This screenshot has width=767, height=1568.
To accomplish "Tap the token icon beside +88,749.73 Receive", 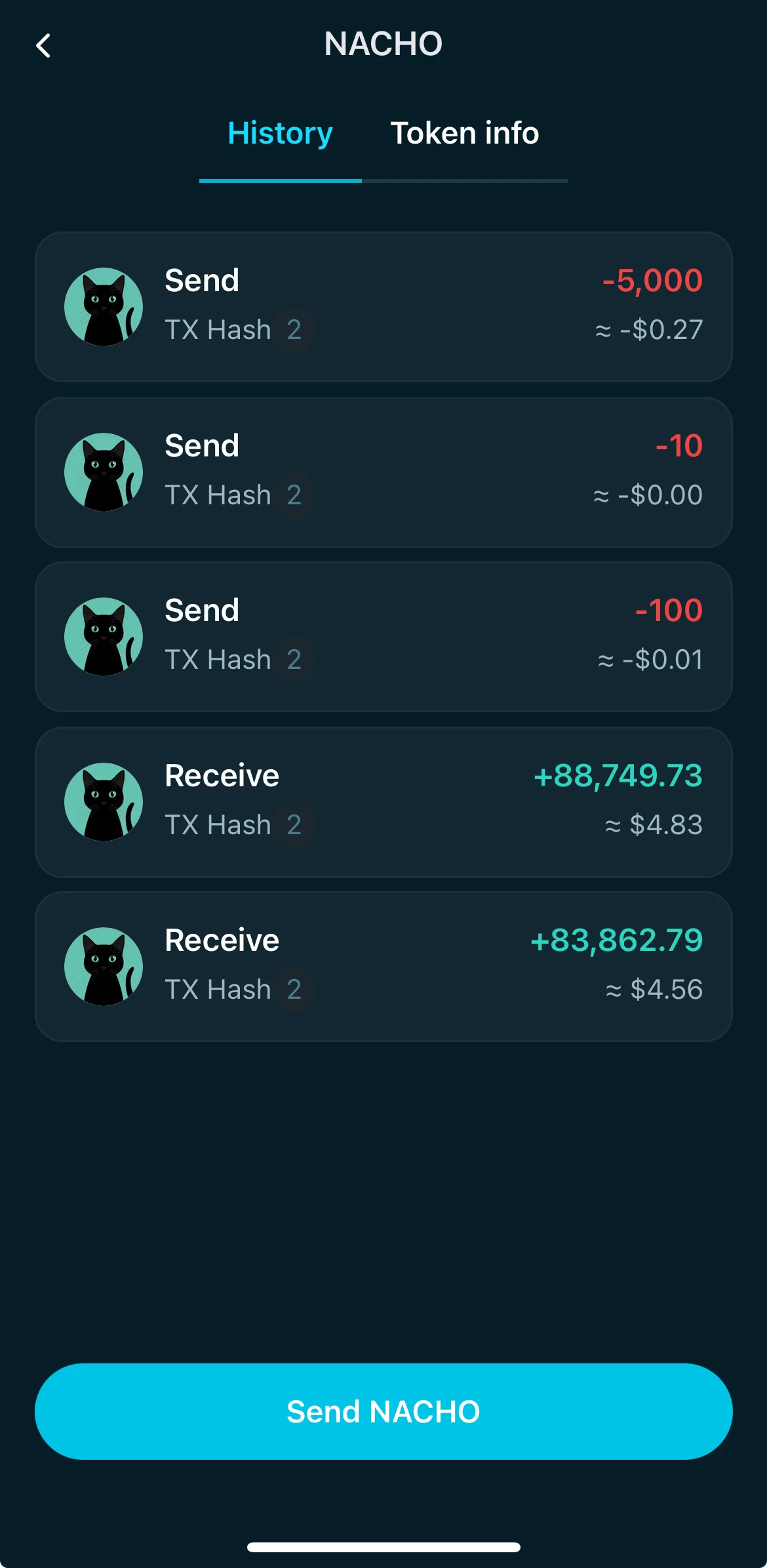I will [103, 801].
